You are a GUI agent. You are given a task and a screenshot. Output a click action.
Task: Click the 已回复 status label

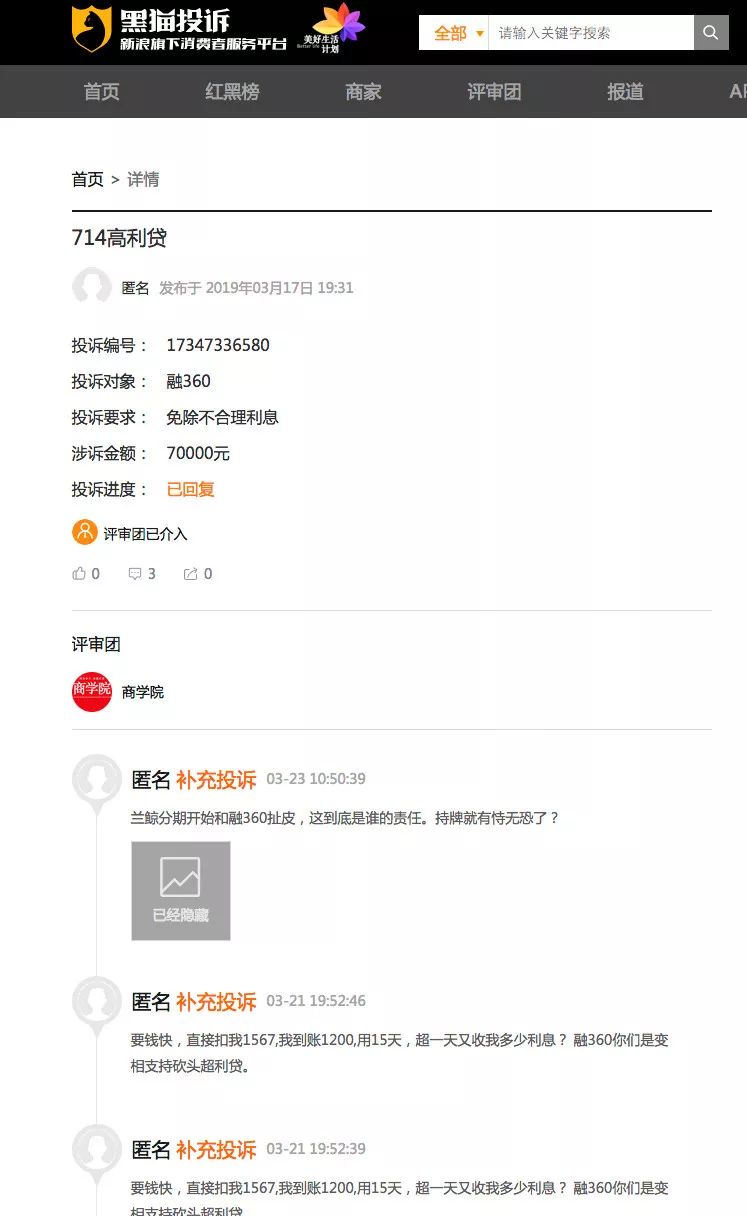[189, 489]
